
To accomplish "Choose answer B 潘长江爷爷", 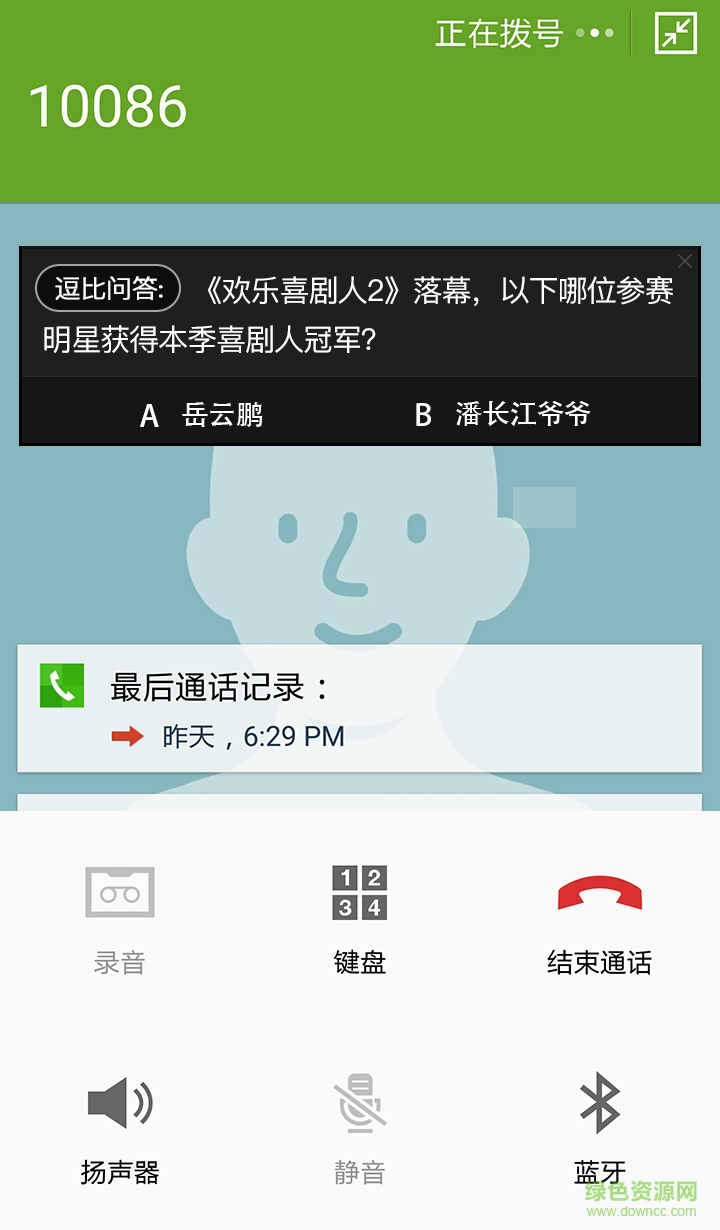I will pyautogui.click(x=503, y=414).
